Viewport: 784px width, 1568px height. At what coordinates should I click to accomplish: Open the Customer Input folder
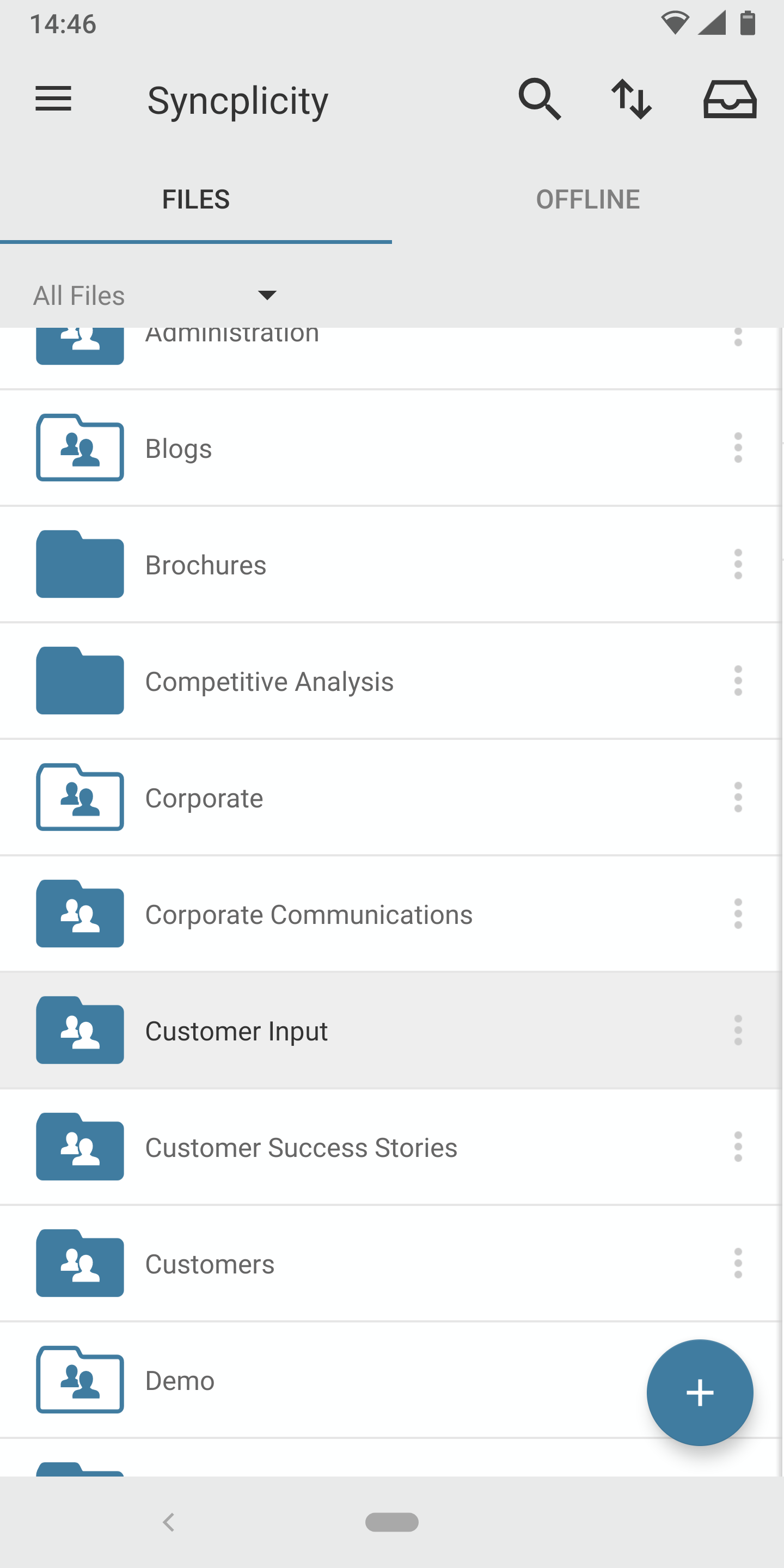click(390, 1031)
